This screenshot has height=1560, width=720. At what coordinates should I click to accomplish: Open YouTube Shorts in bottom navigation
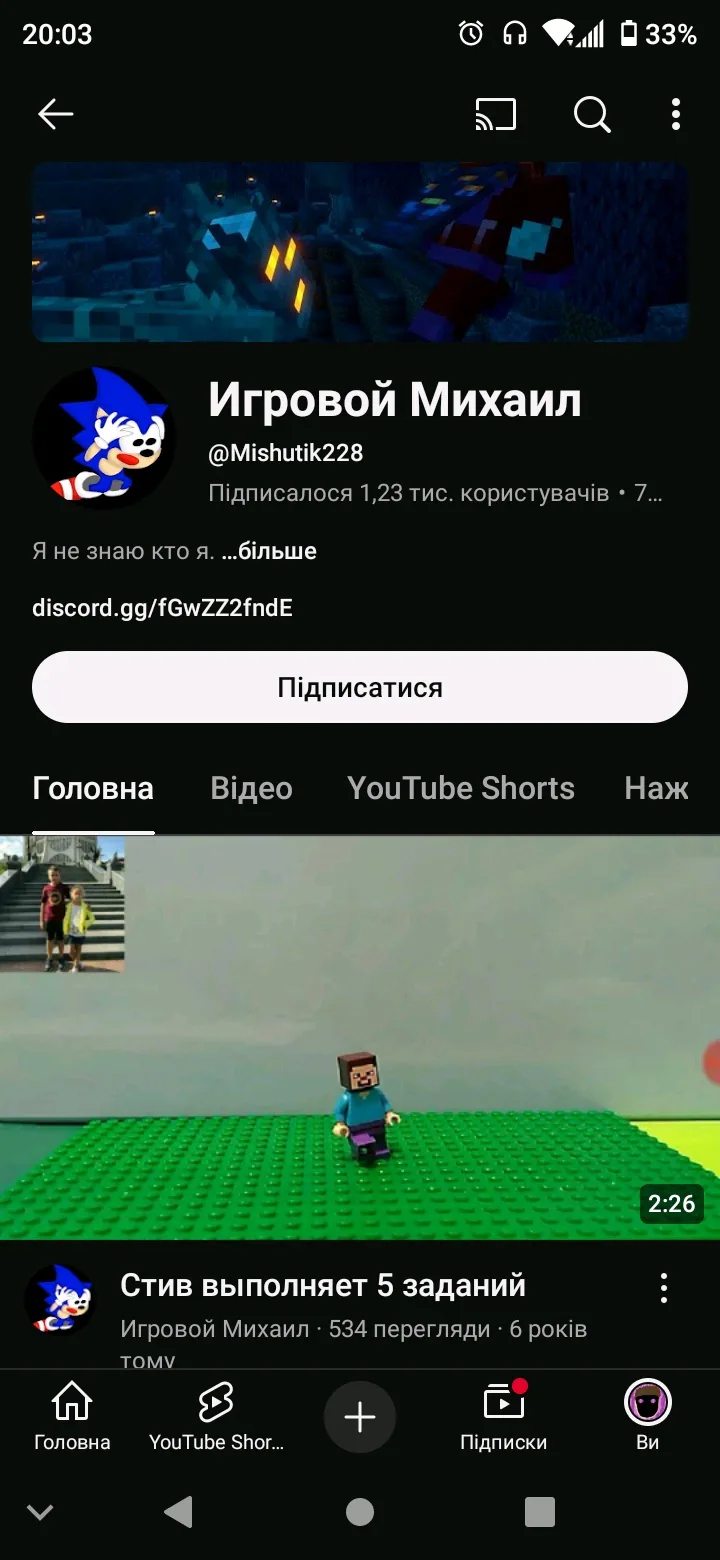pyautogui.click(x=216, y=1416)
